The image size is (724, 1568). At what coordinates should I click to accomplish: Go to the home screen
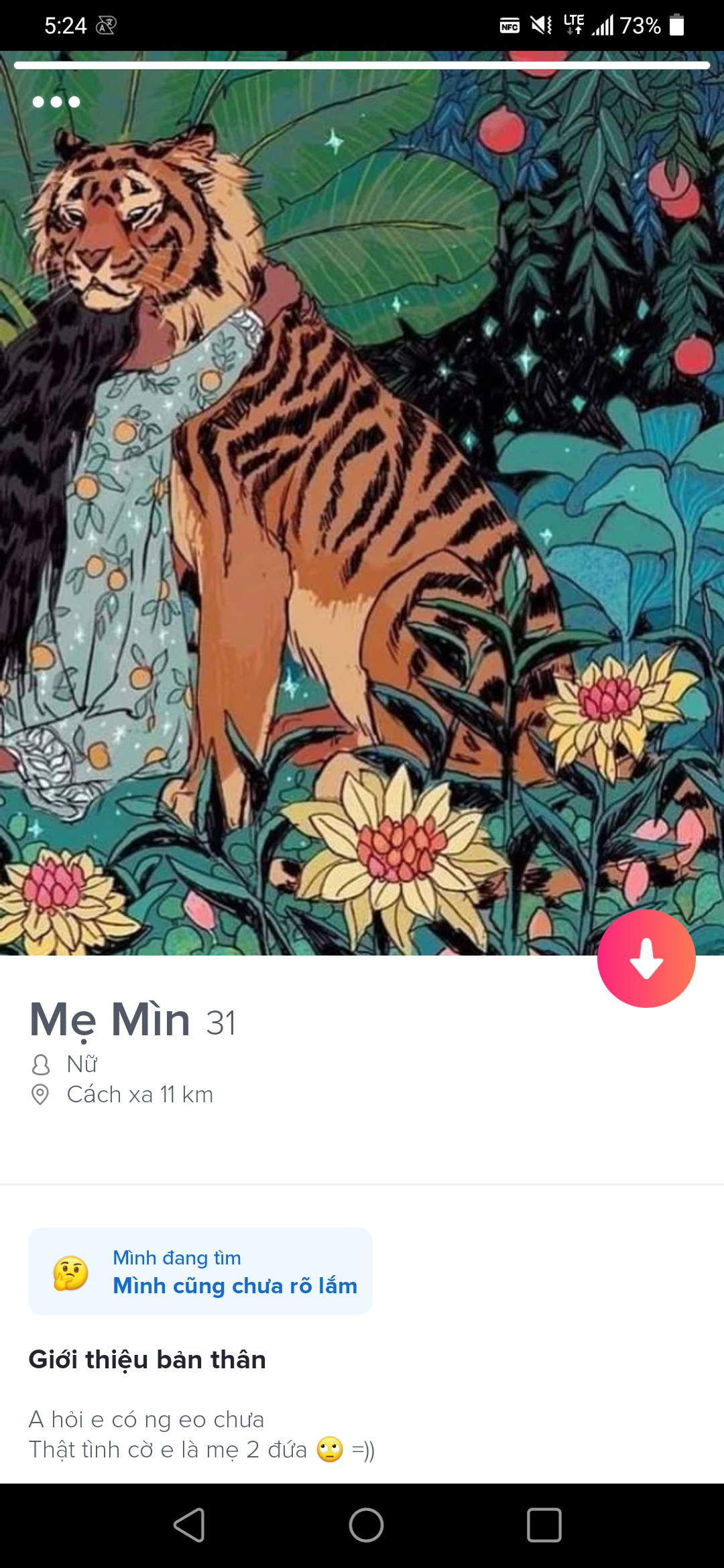(x=366, y=1525)
